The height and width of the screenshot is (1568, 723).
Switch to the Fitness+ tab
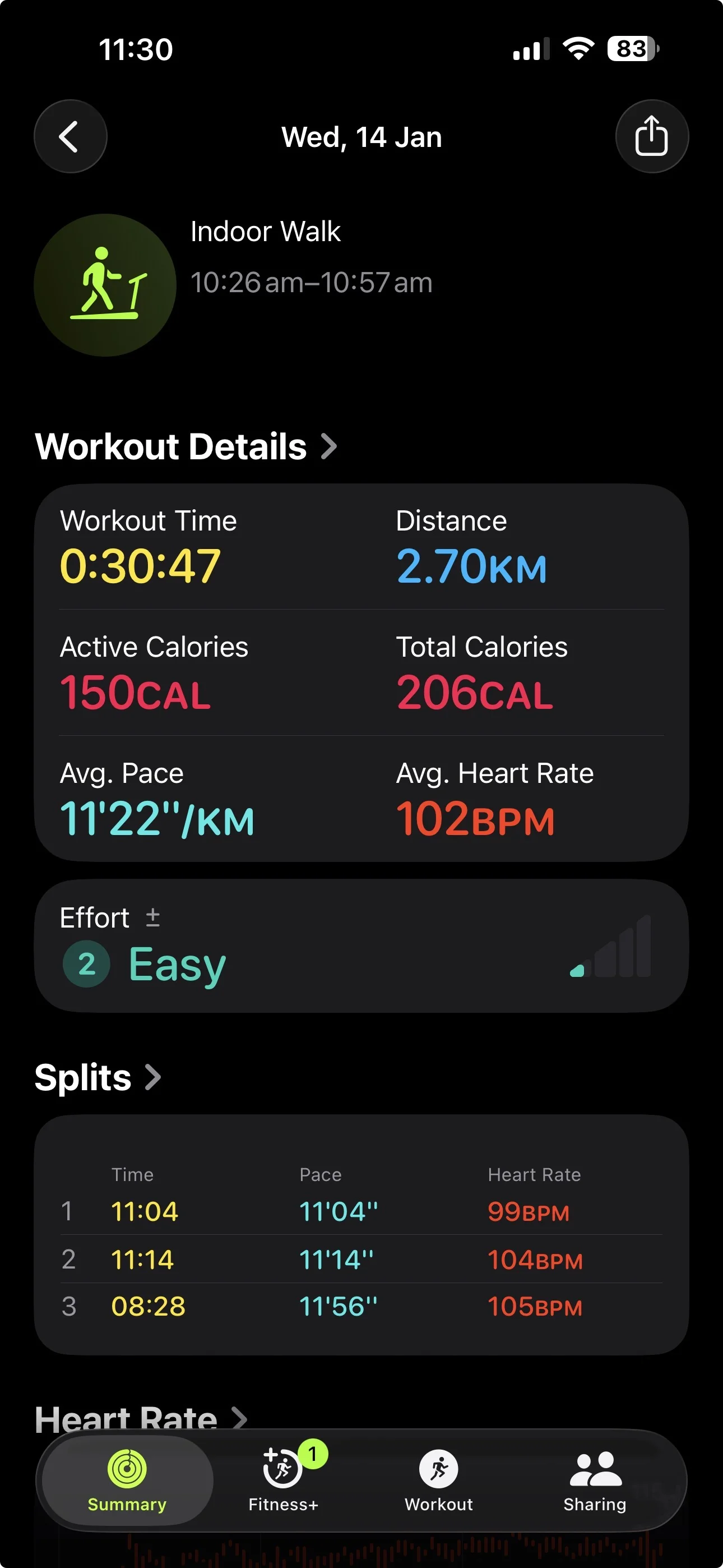283,1481
